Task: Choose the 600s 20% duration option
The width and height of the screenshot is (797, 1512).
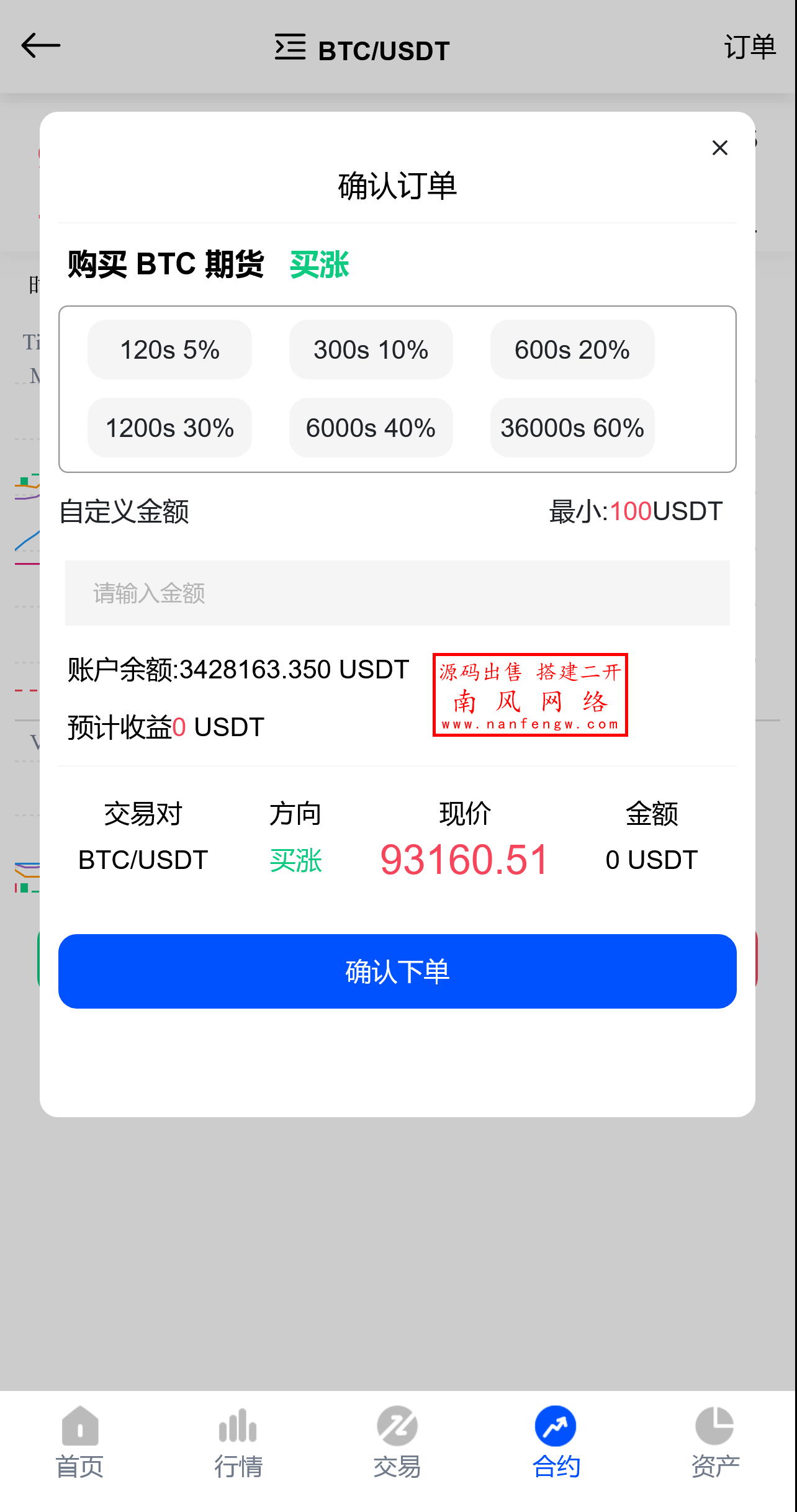Action: [572, 349]
